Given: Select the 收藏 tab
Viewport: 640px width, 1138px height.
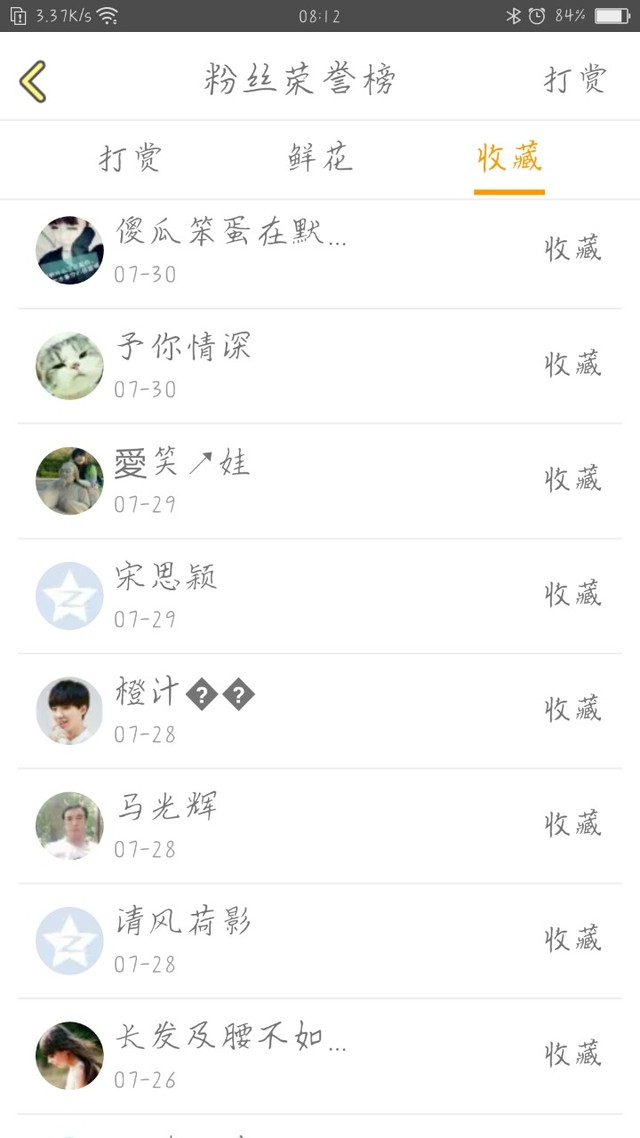Looking at the screenshot, I should pos(509,158).
